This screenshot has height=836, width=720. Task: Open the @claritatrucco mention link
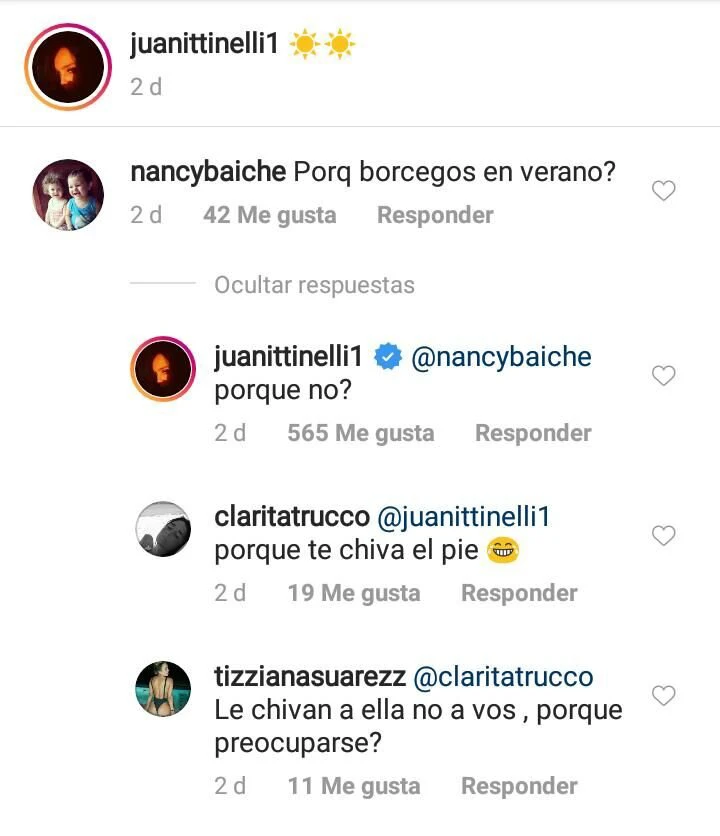coord(502,677)
